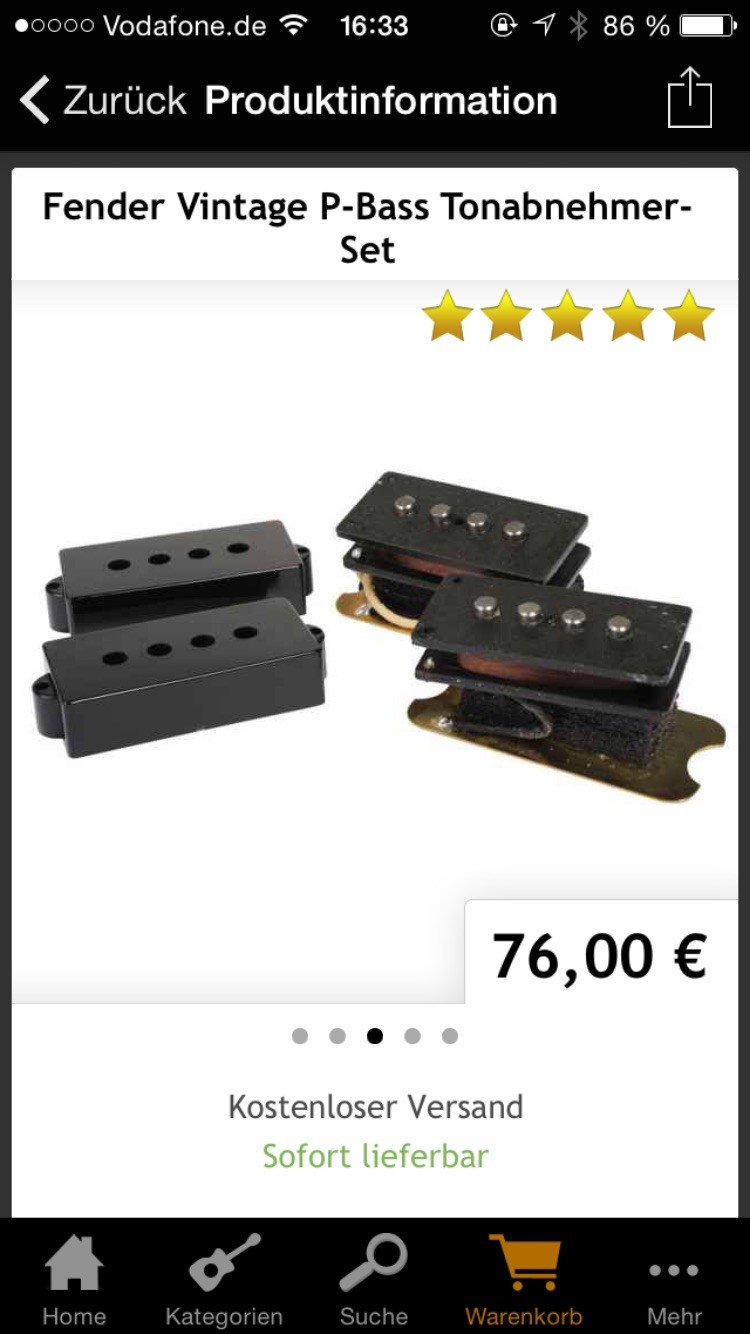Go back via the Zurück button
Screen dimensions: 750x1334
[x=103, y=101]
